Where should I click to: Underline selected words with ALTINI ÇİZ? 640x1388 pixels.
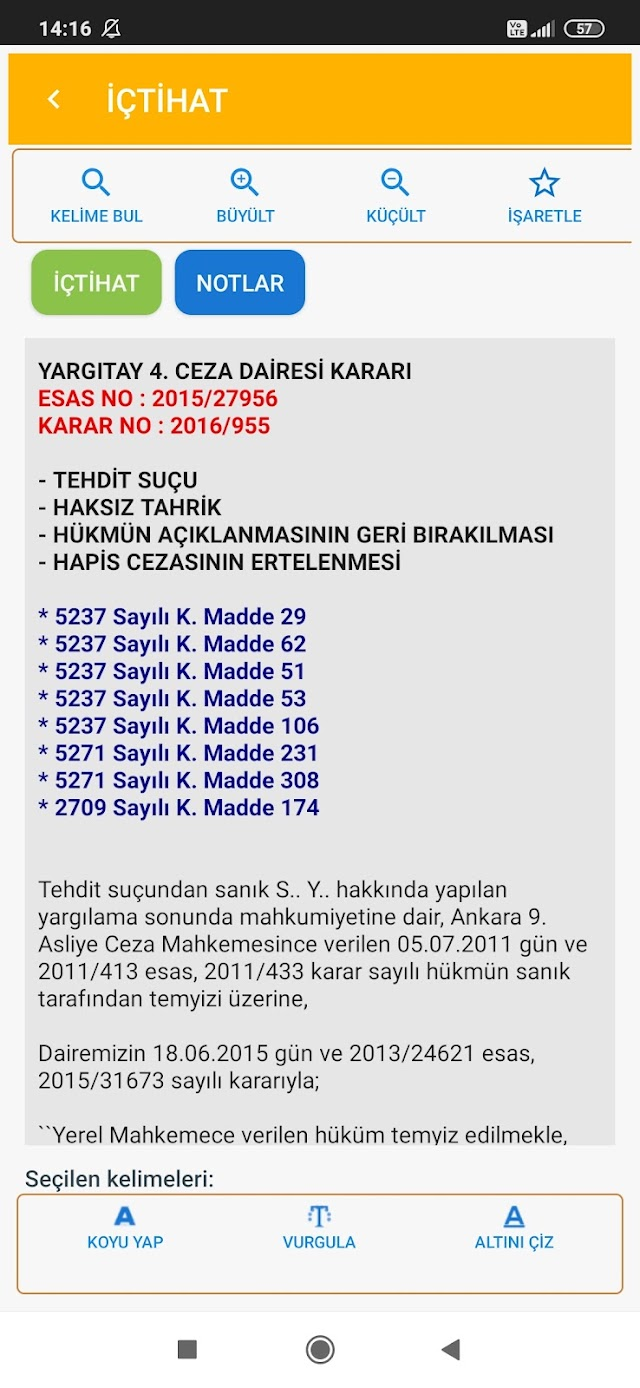pyautogui.click(x=514, y=1229)
